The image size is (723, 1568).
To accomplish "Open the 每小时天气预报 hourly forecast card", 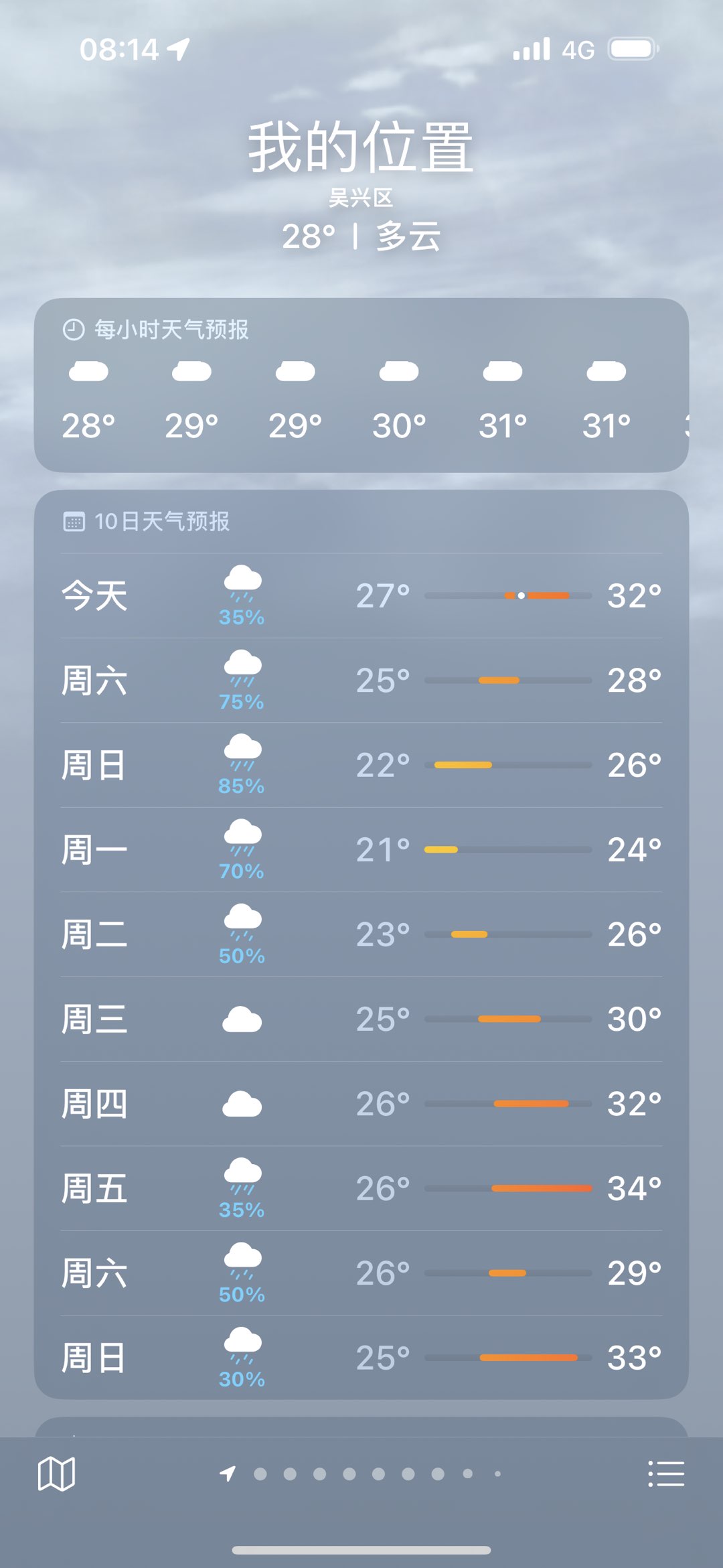I will pos(361,385).
